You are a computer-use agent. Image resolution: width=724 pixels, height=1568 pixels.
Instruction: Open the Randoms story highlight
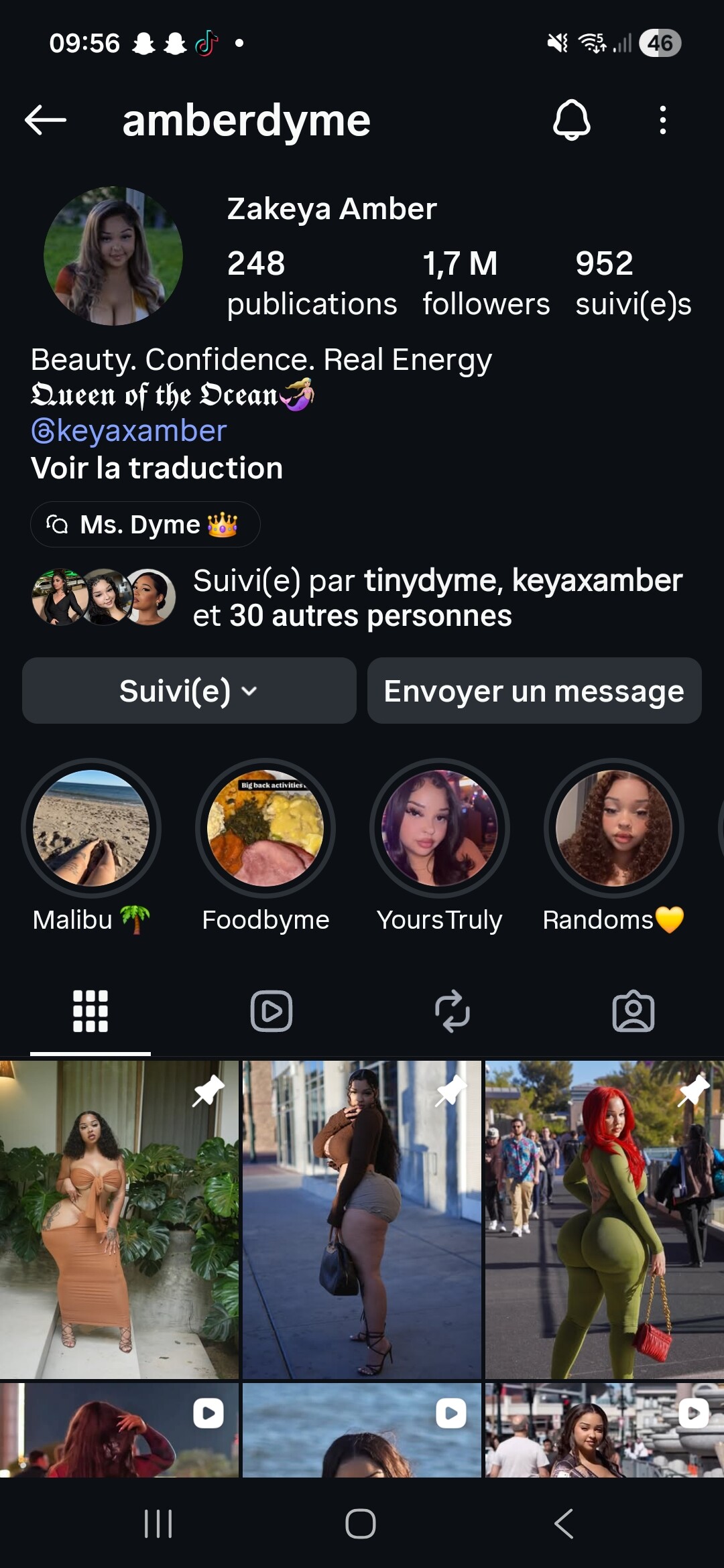(x=614, y=828)
